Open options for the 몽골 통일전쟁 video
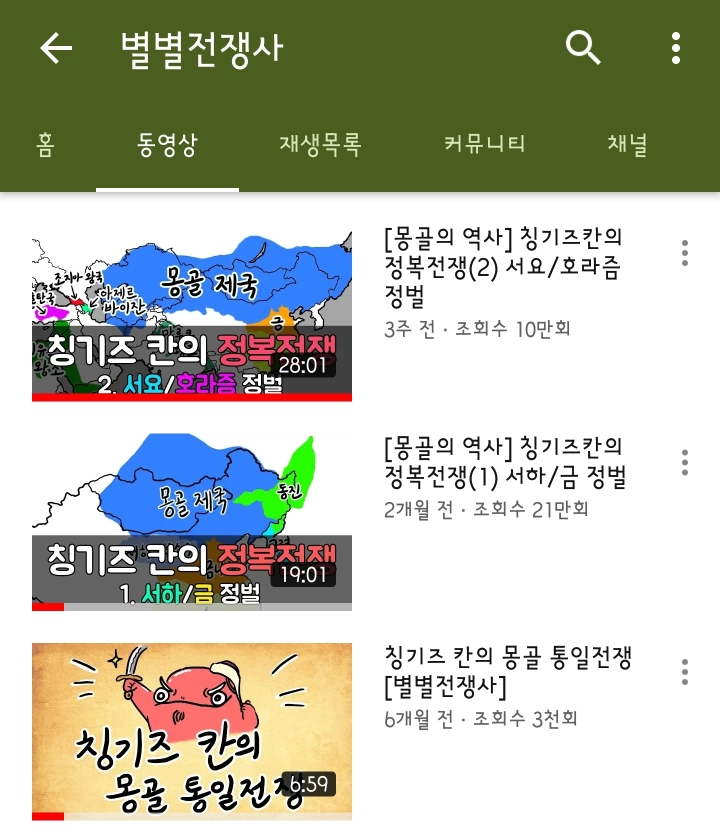 point(684,671)
